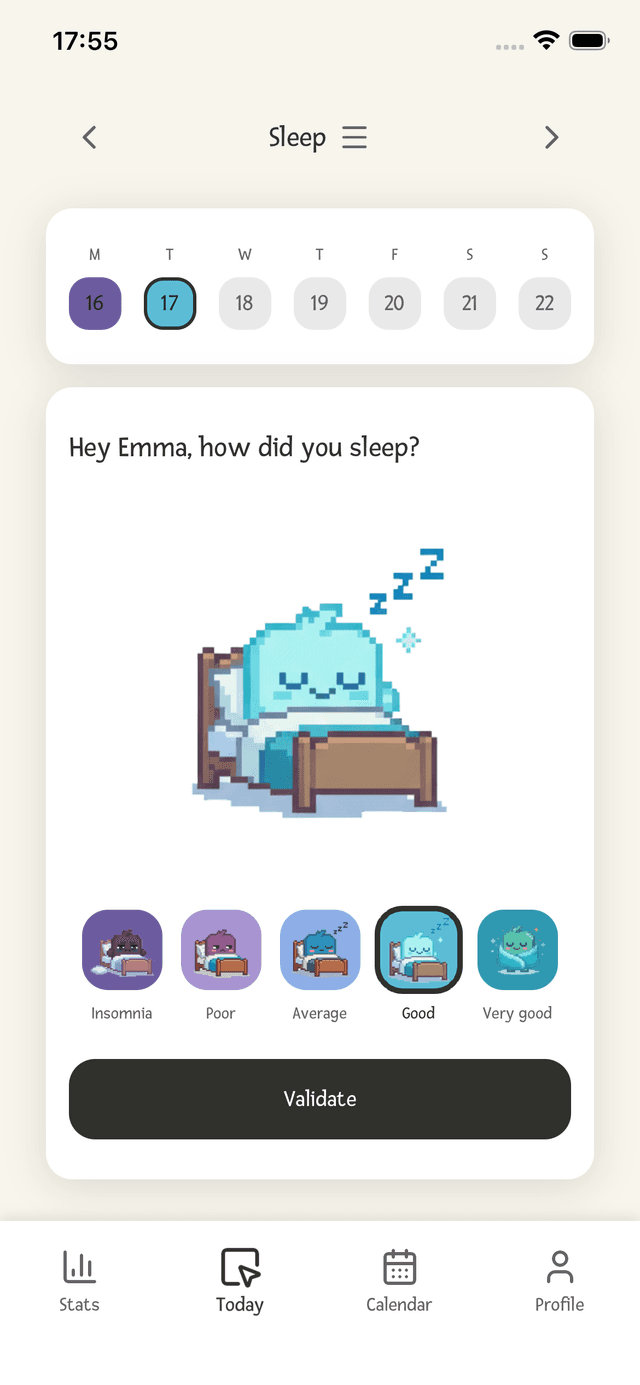Choose Insomnia sleep rating
The height and width of the screenshot is (1385, 640).
[x=122, y=950]
